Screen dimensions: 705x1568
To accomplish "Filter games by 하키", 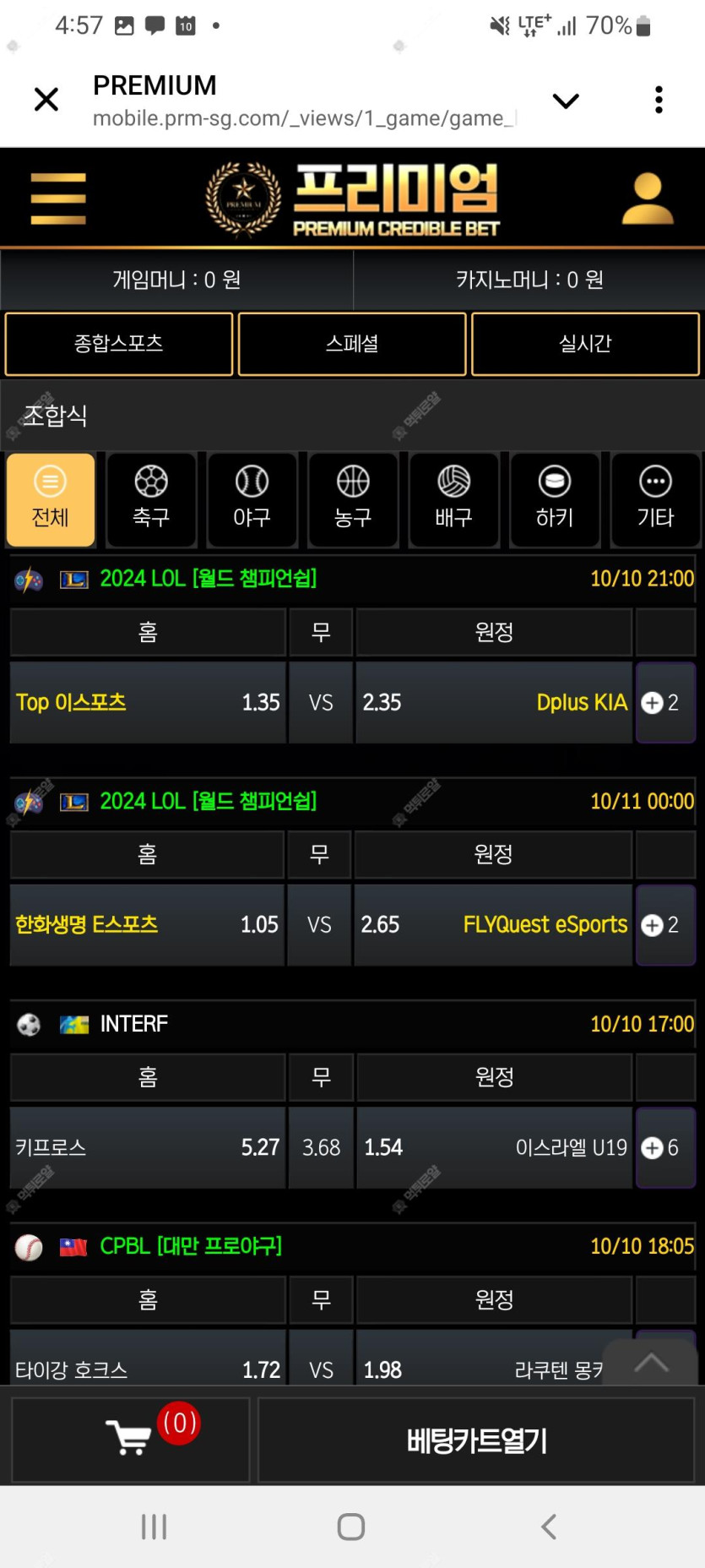I will point(555,499).
